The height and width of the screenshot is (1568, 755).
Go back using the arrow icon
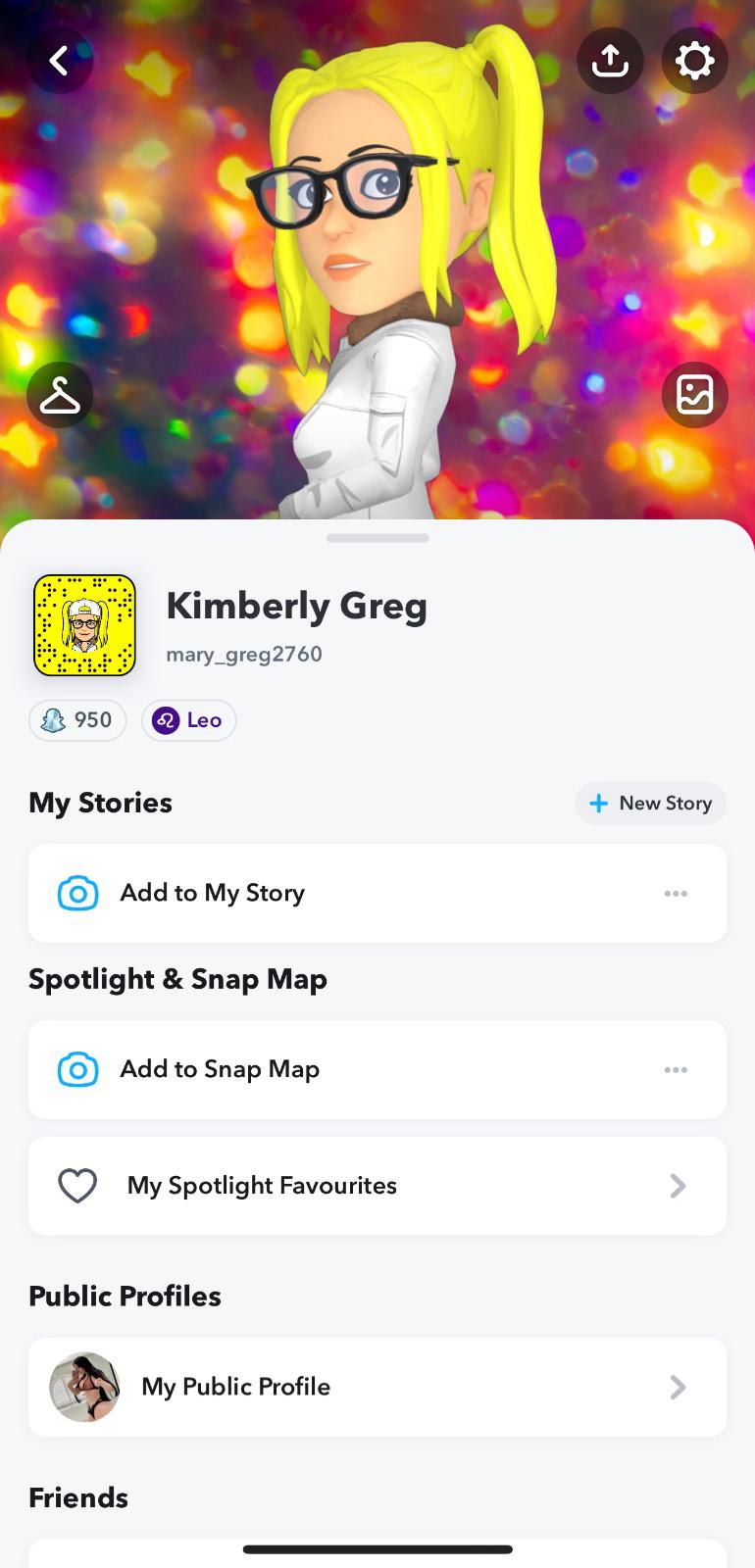60,62
